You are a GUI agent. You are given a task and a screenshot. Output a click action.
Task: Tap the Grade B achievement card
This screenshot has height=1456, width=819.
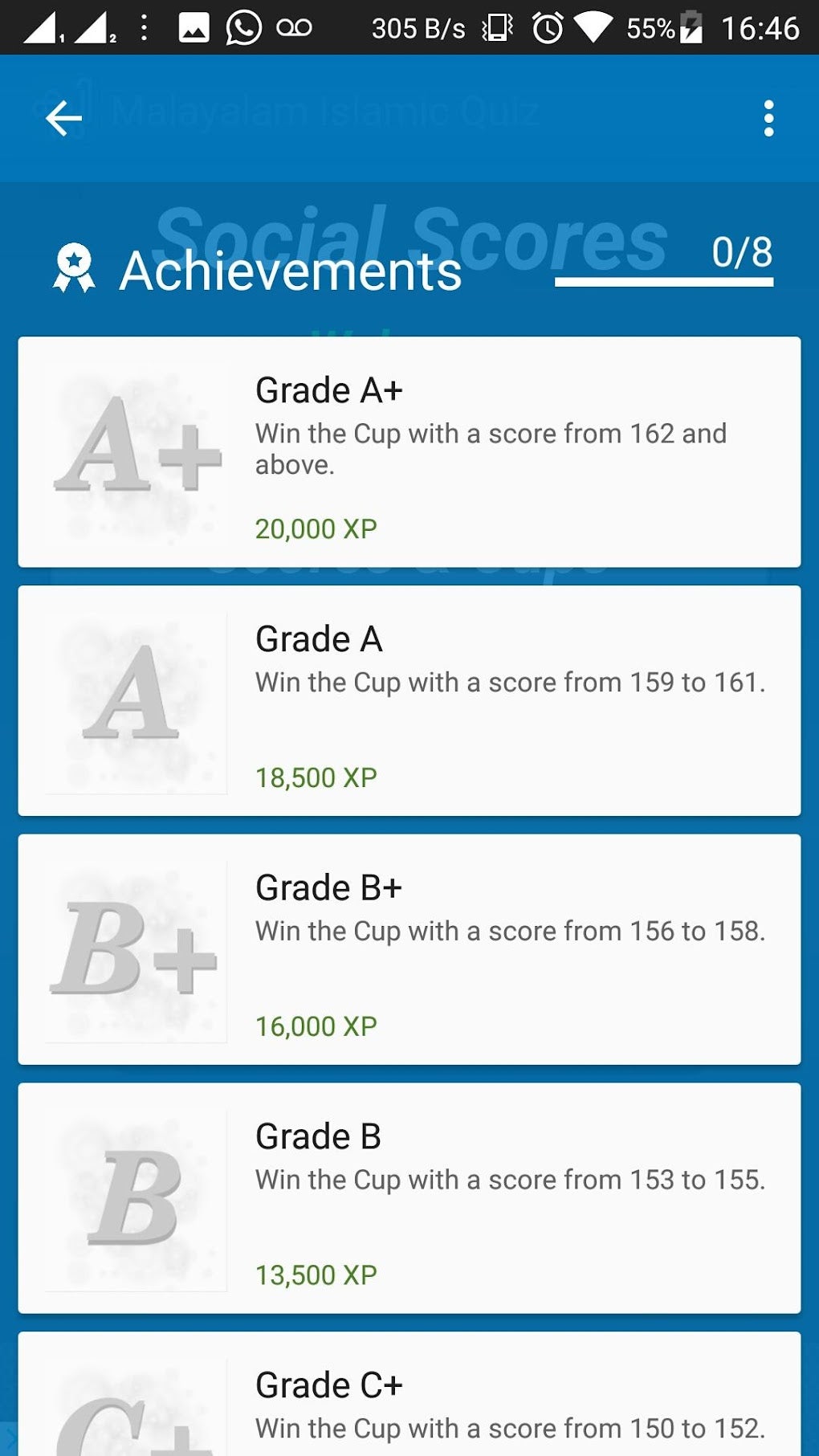(x=409, y=1198)
